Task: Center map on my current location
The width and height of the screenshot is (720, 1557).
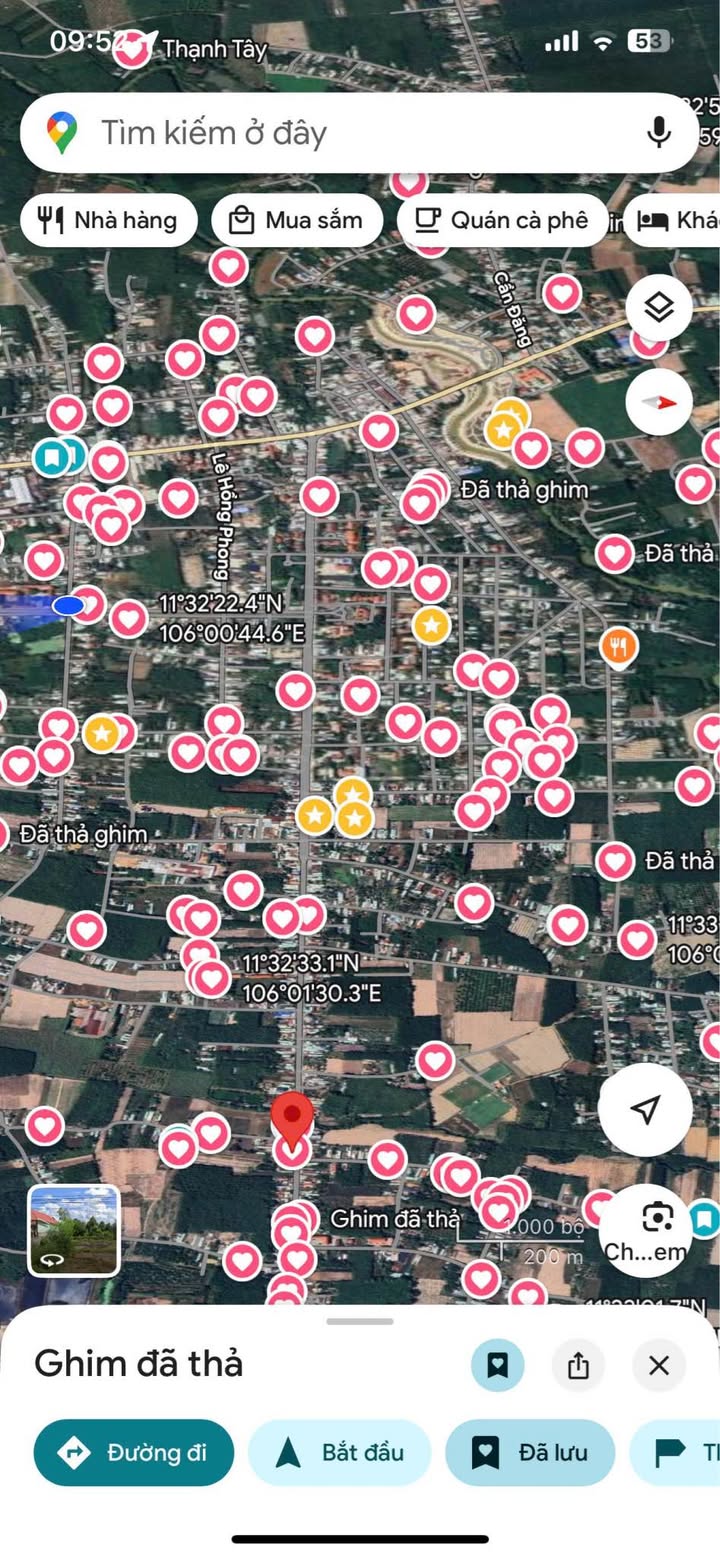Action: tap(645, 1108)
